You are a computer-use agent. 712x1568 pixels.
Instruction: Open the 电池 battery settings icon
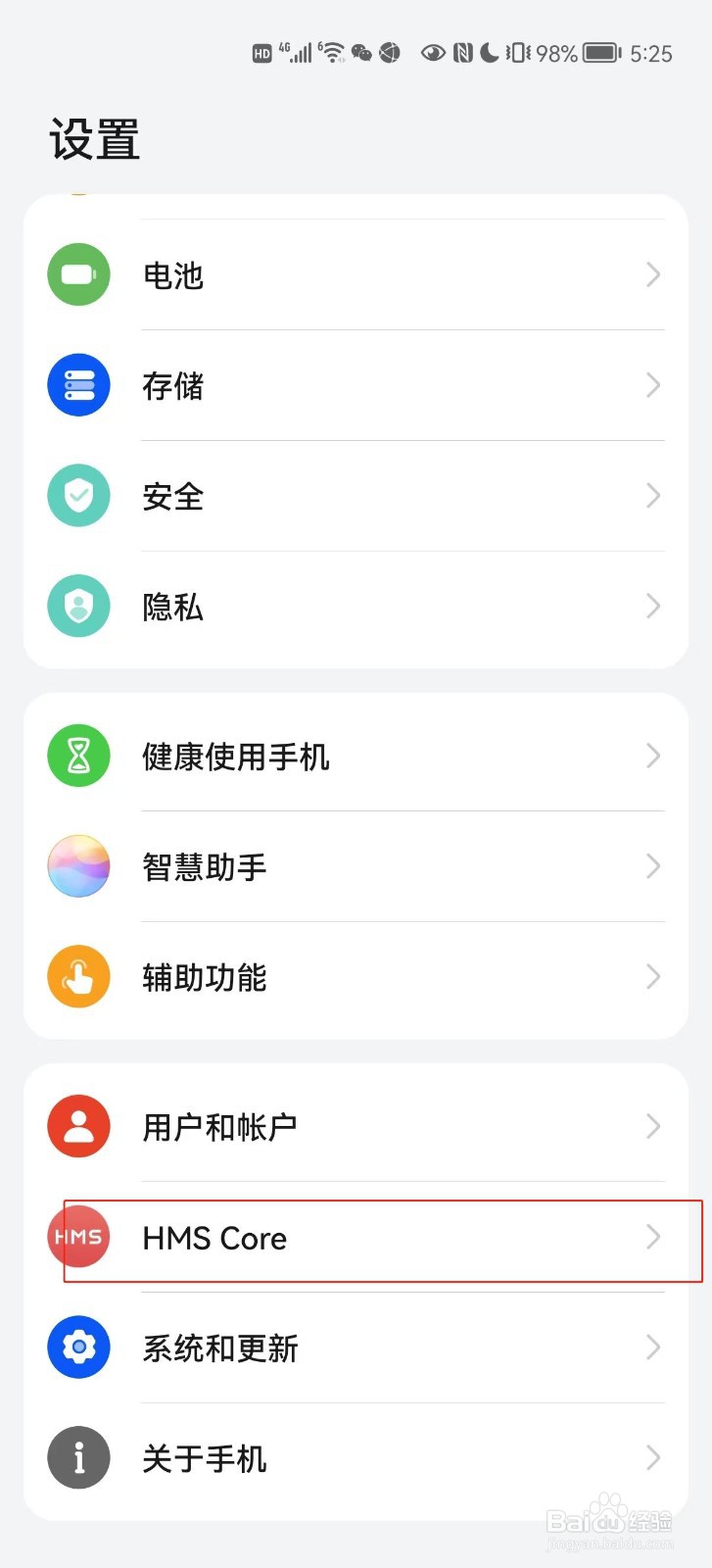coord(78,274)
